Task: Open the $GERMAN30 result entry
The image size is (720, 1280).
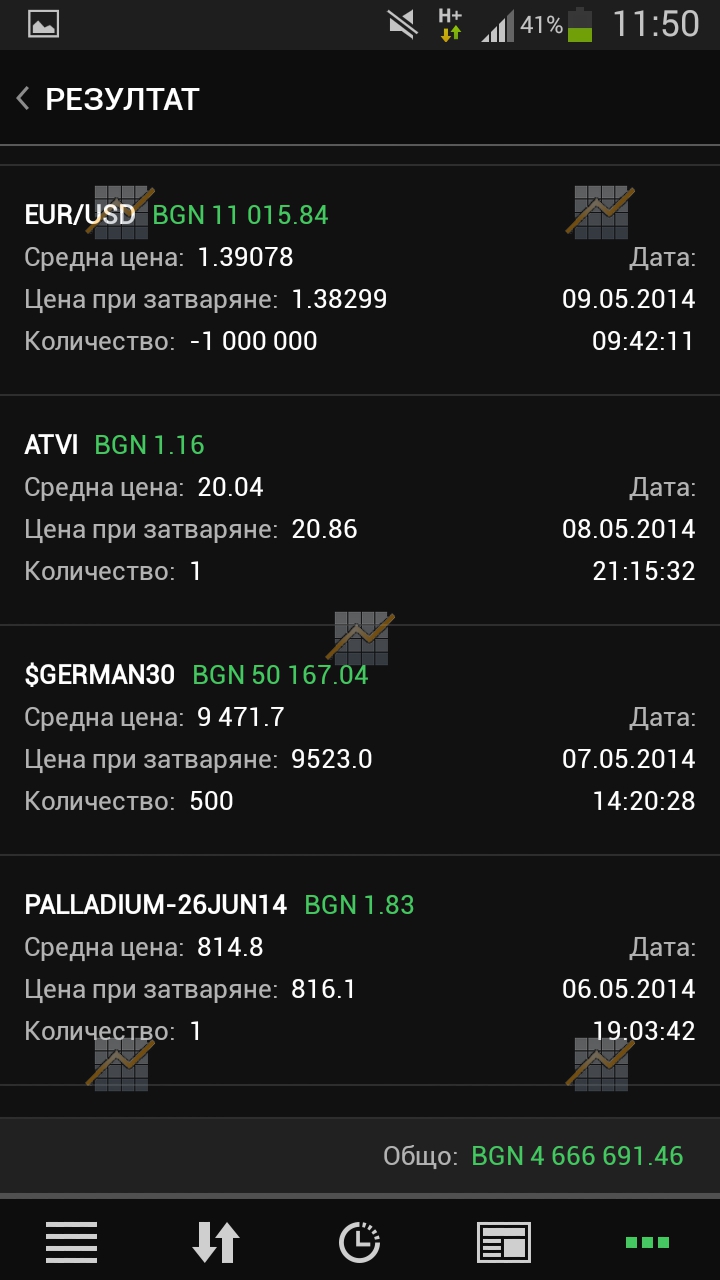Action: pyautogui.click(x=360, y=741)
